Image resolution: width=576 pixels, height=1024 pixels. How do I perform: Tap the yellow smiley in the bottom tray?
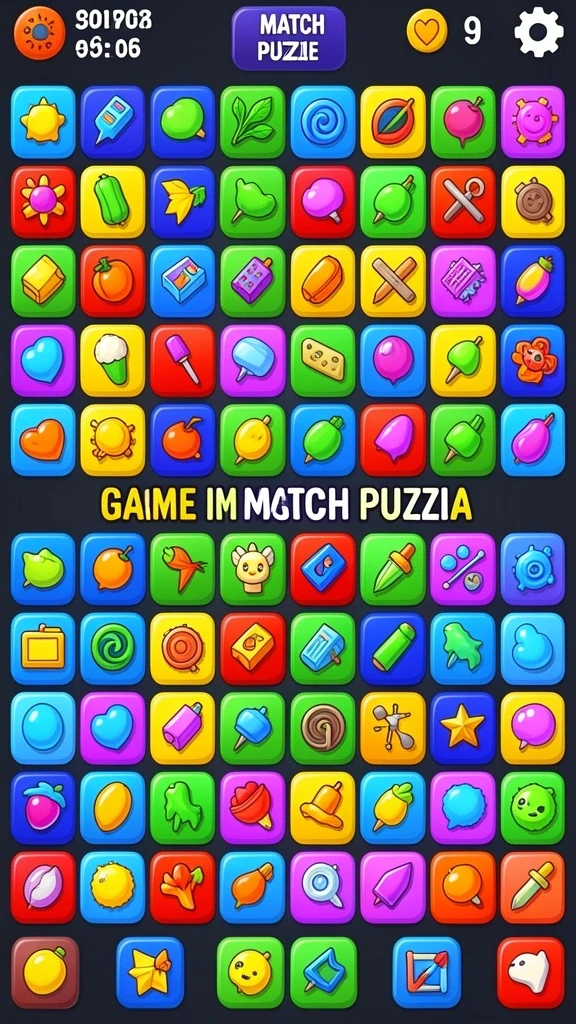pos(249,972)
